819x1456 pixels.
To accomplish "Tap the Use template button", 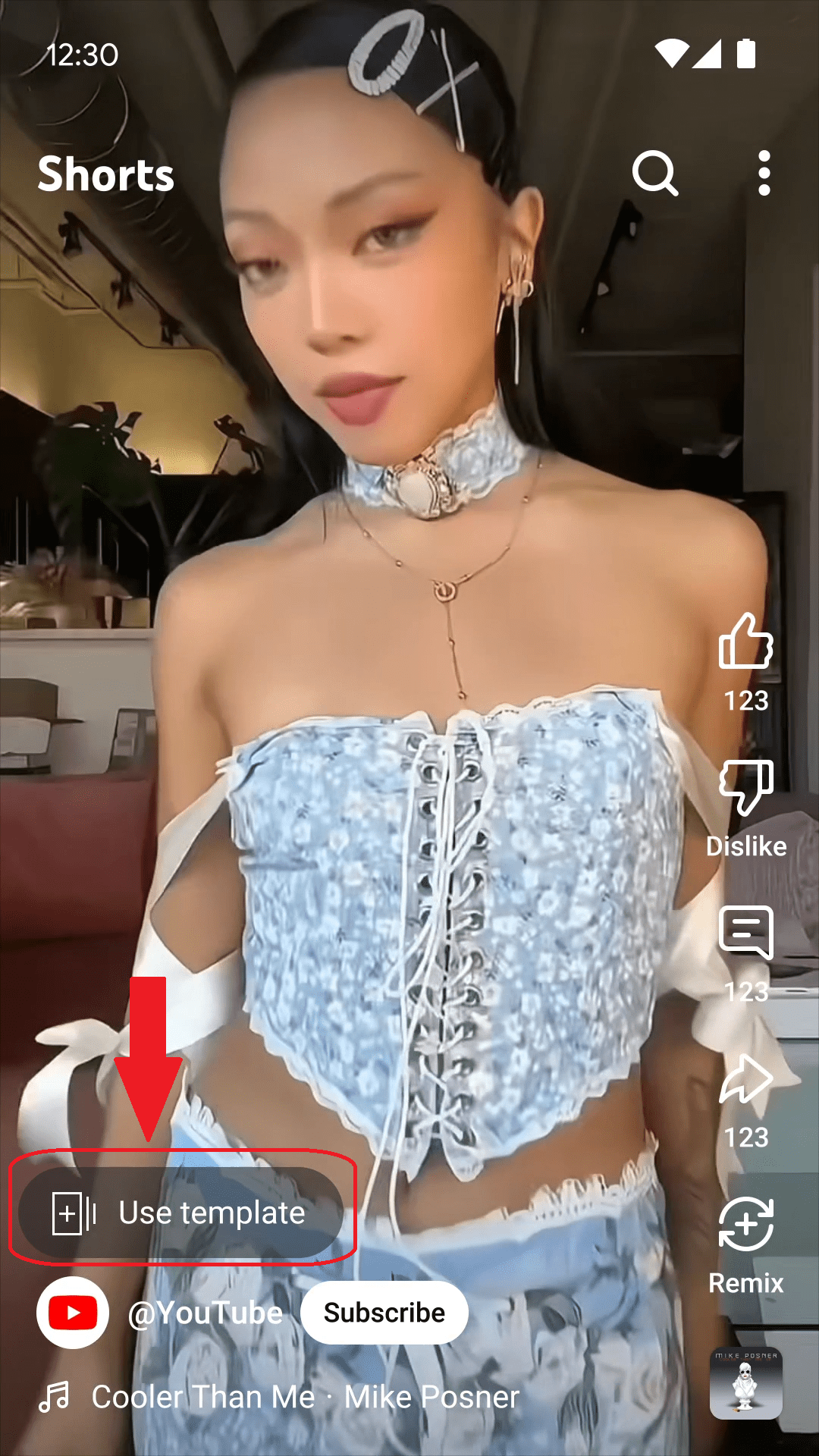I will point(182,1211).
